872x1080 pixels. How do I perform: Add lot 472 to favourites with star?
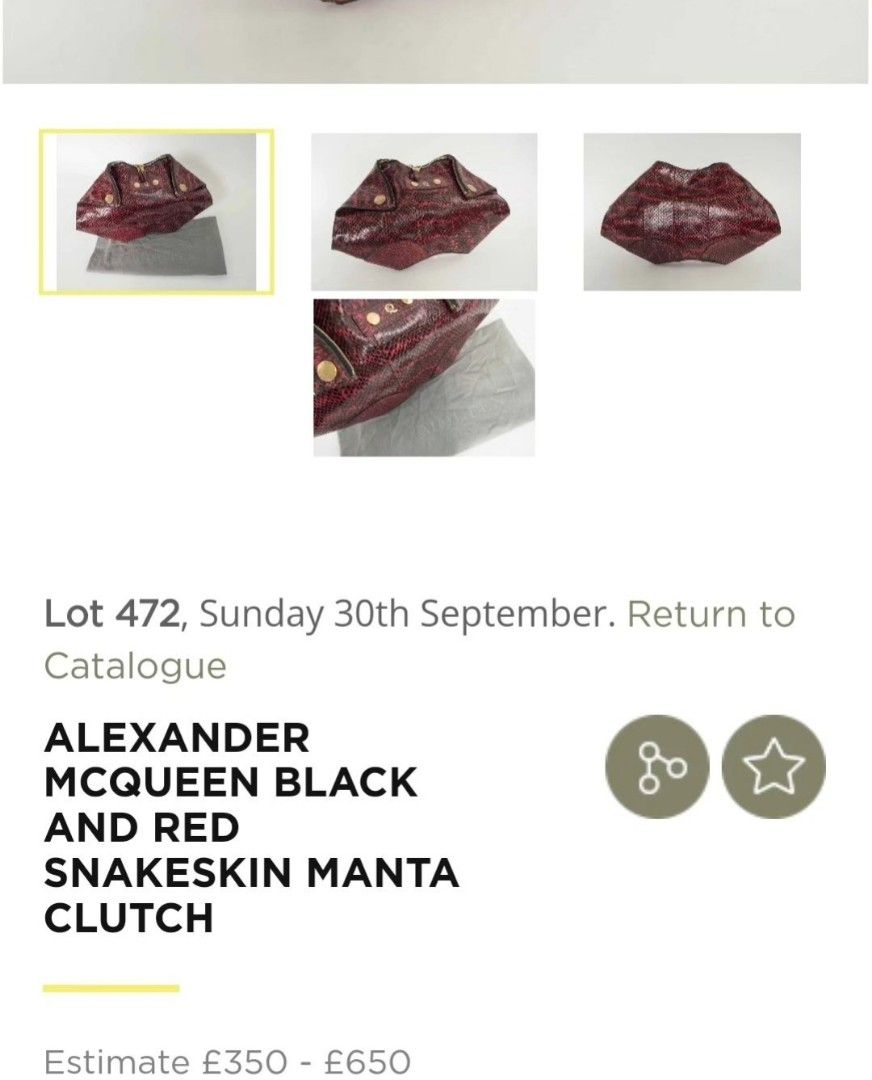point(773,767)
